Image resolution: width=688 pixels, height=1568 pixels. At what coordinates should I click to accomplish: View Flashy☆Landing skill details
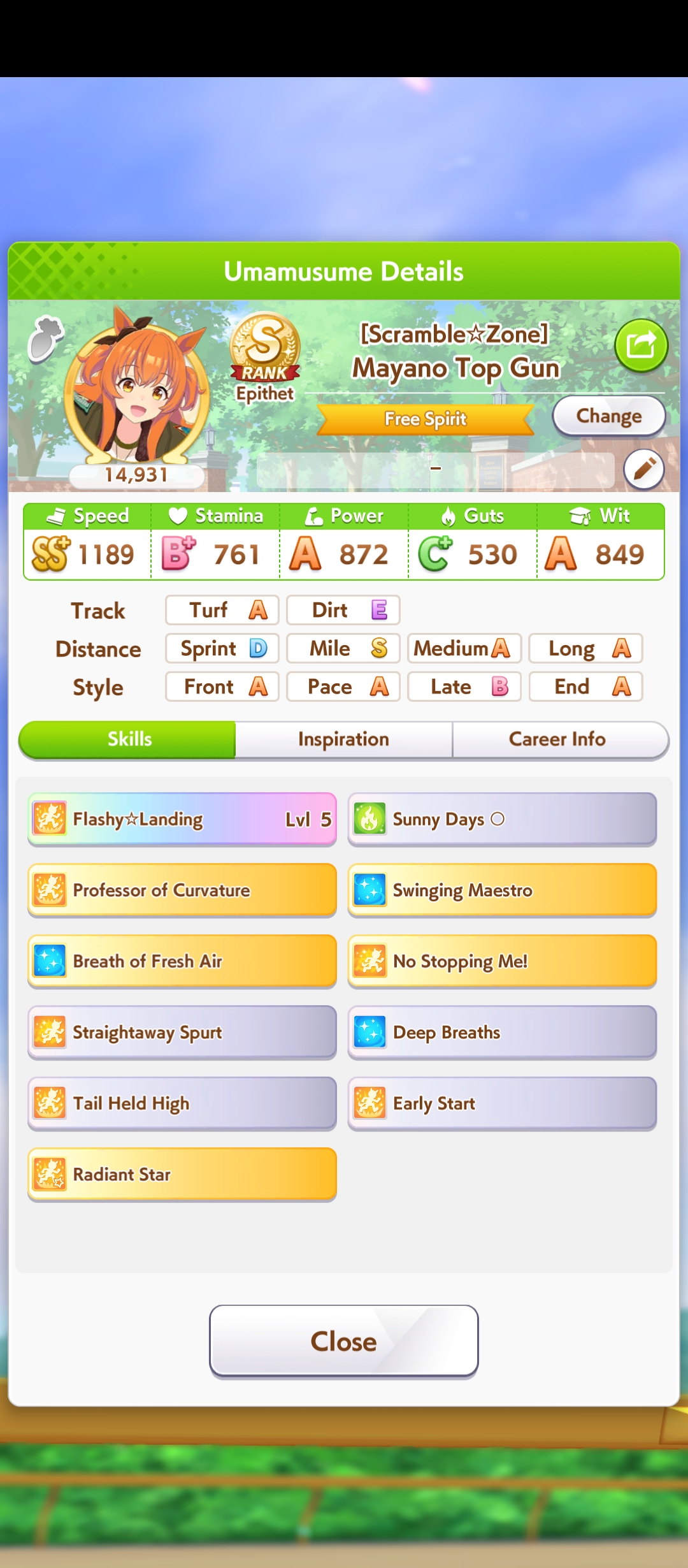click(182, 819)
